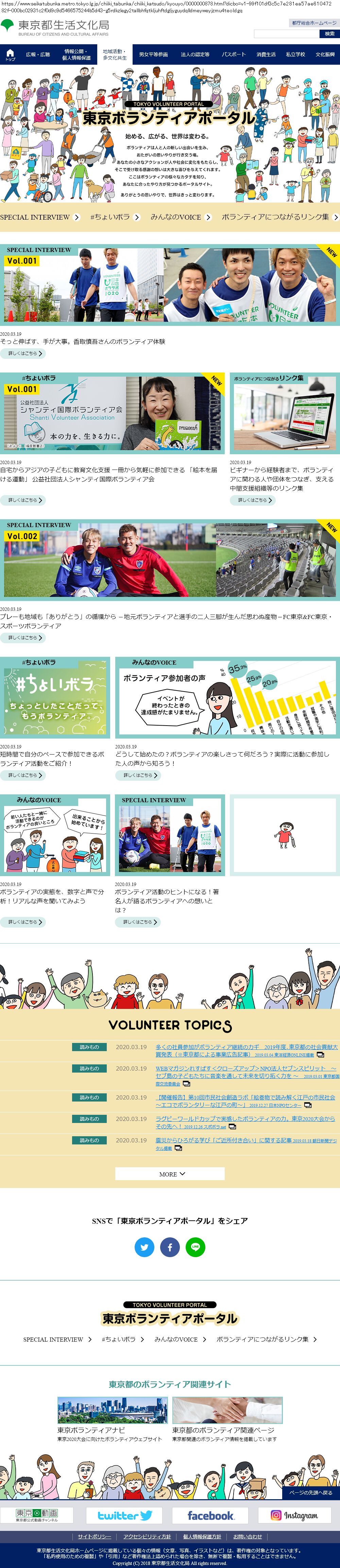Open 都庁総合ホームページ link
The width and height of the screenshot is (340, 1568).
[313, 23]
